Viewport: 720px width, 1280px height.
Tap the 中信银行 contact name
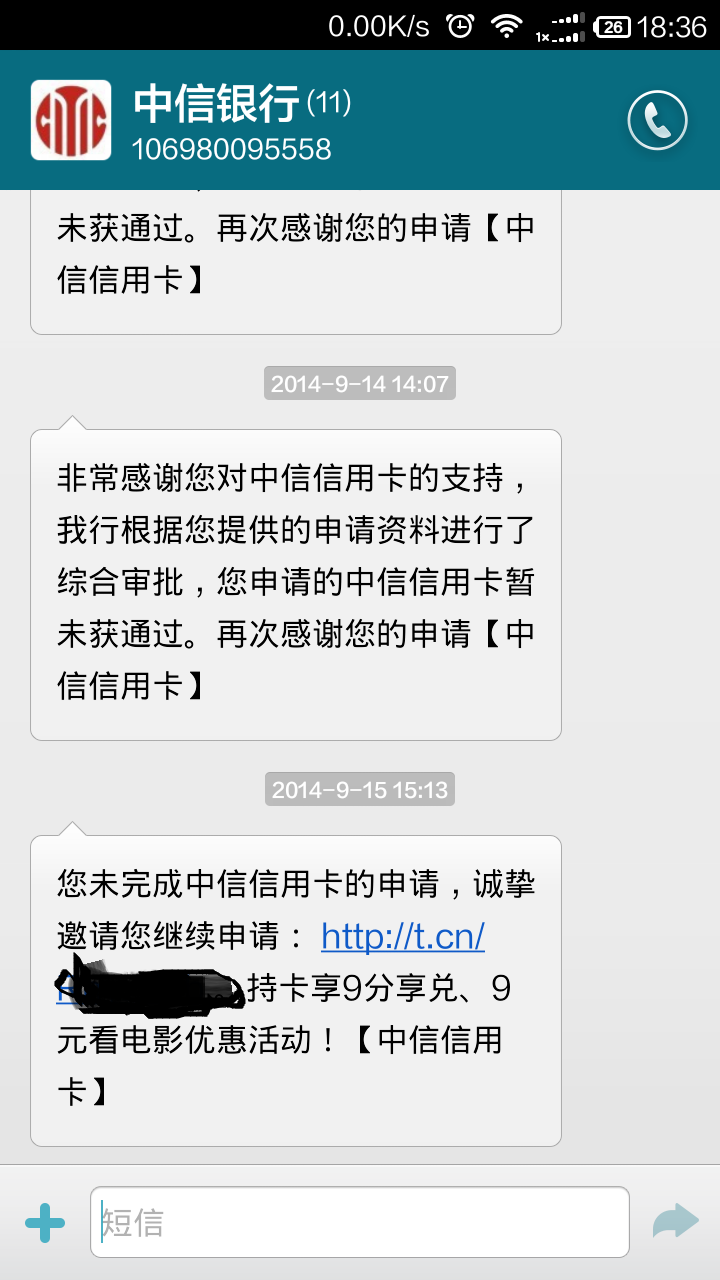tap(213, 104)
